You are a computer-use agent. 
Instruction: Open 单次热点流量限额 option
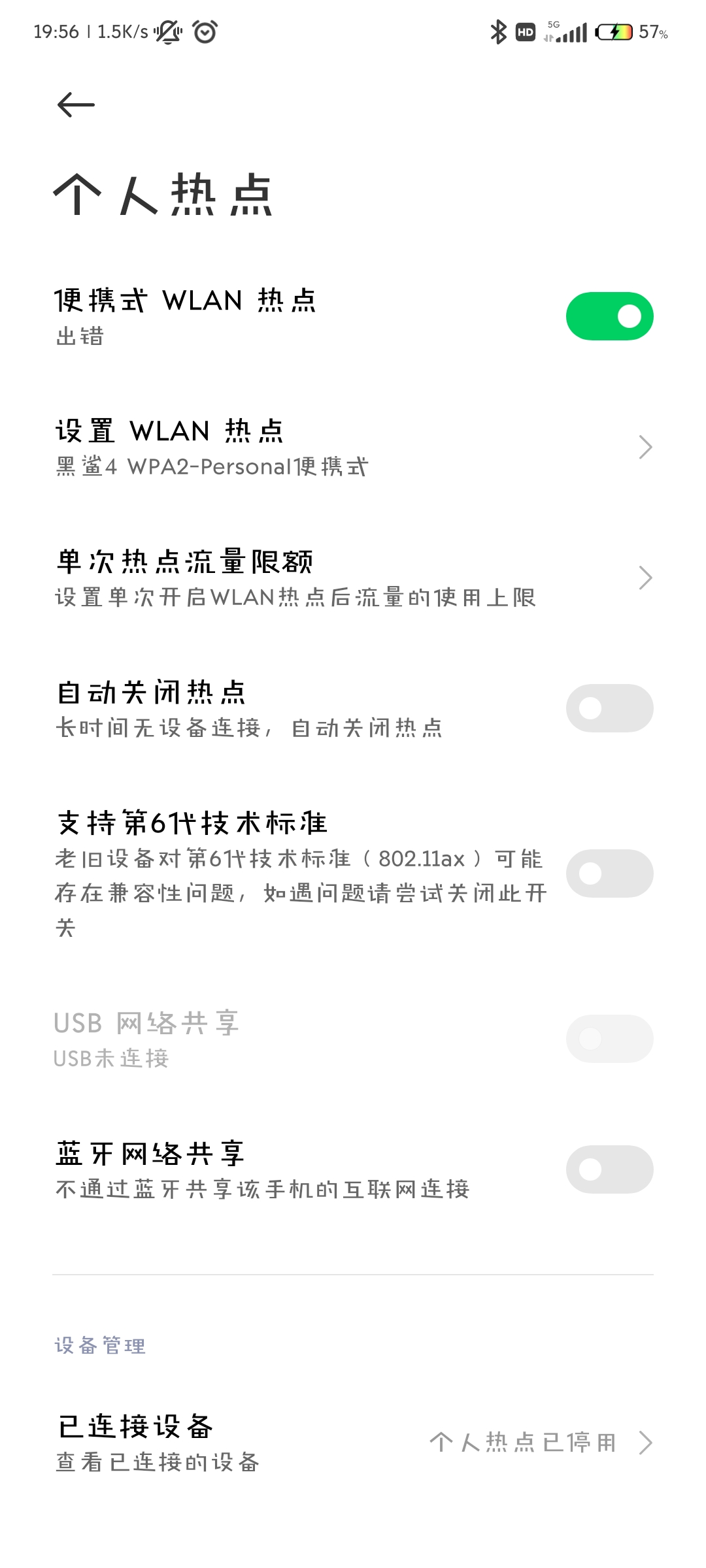coord(353,578)
